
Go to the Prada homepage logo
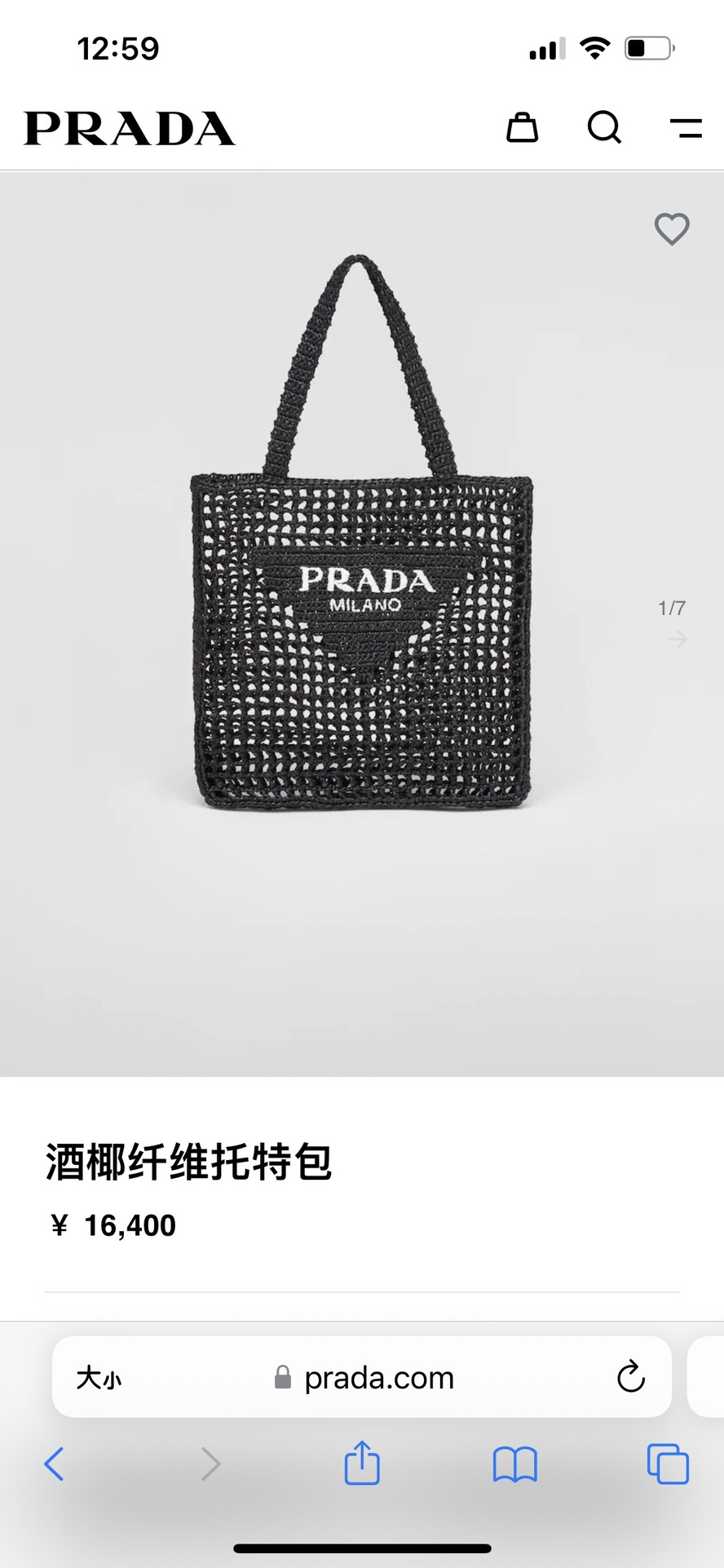[130, 128]
